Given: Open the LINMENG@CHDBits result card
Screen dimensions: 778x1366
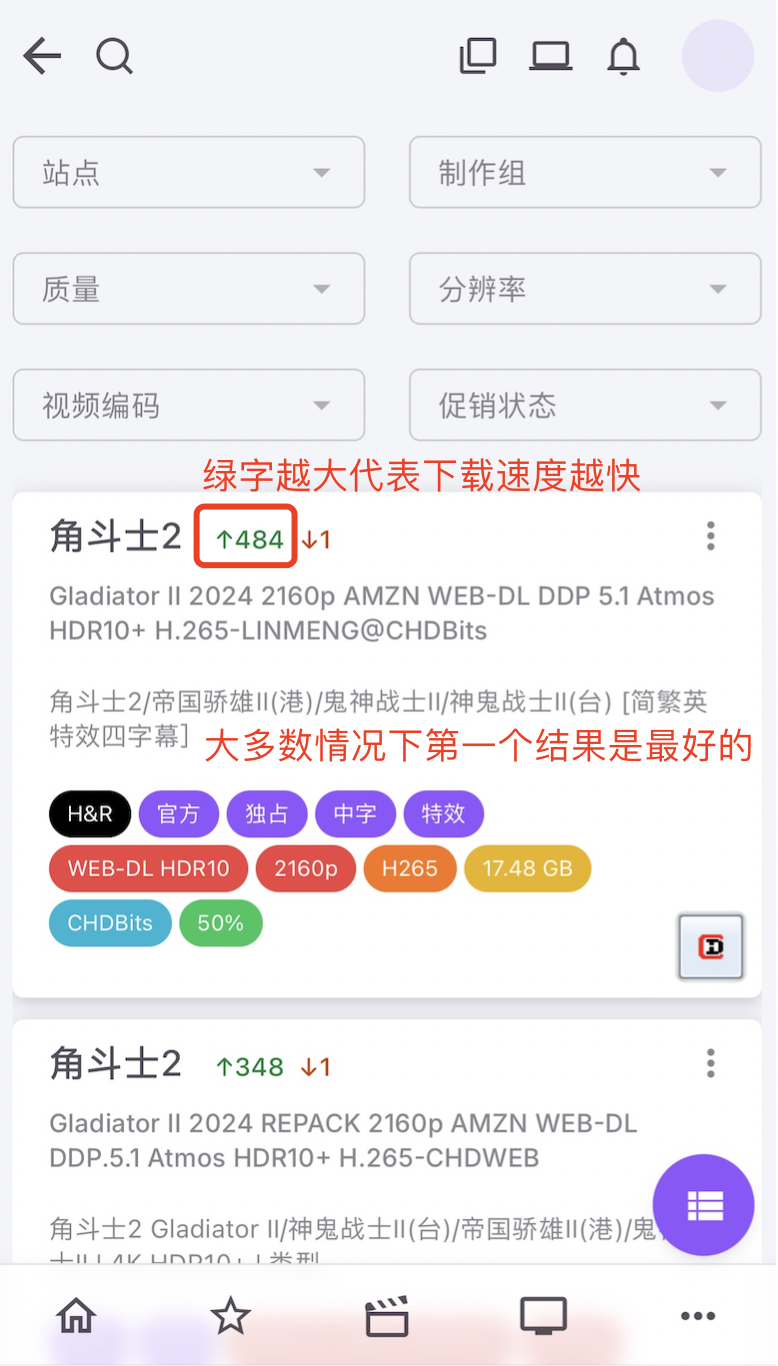Looking at the screenshot, I should tap(380, 613).
